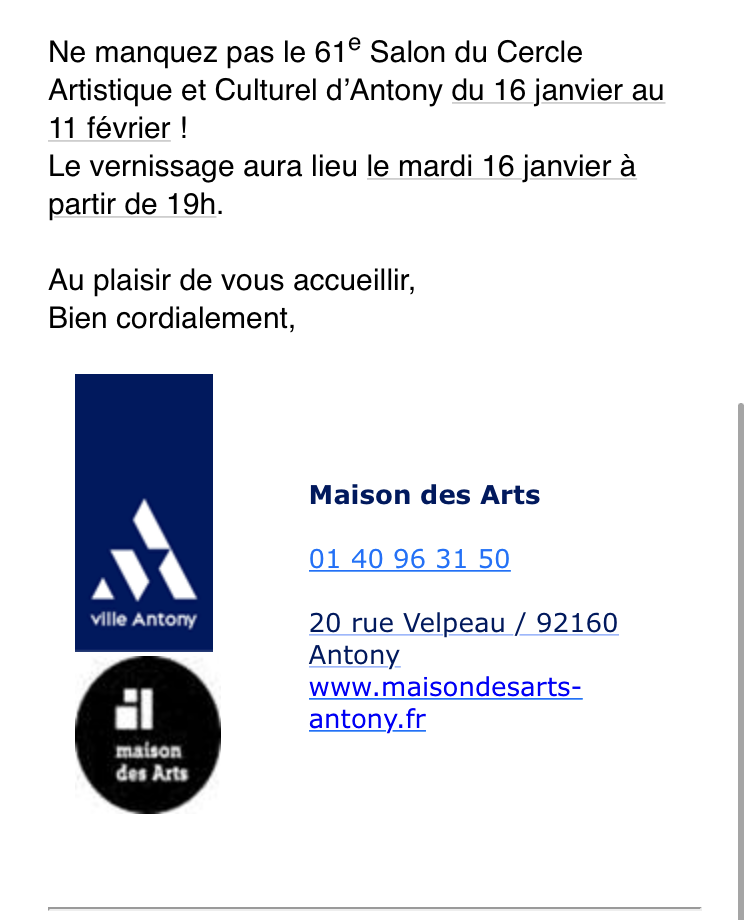The image size is (750, 920).
Task: Tap the vernissage date mardi 16 janvier à 19h
Action: [500, 167]
